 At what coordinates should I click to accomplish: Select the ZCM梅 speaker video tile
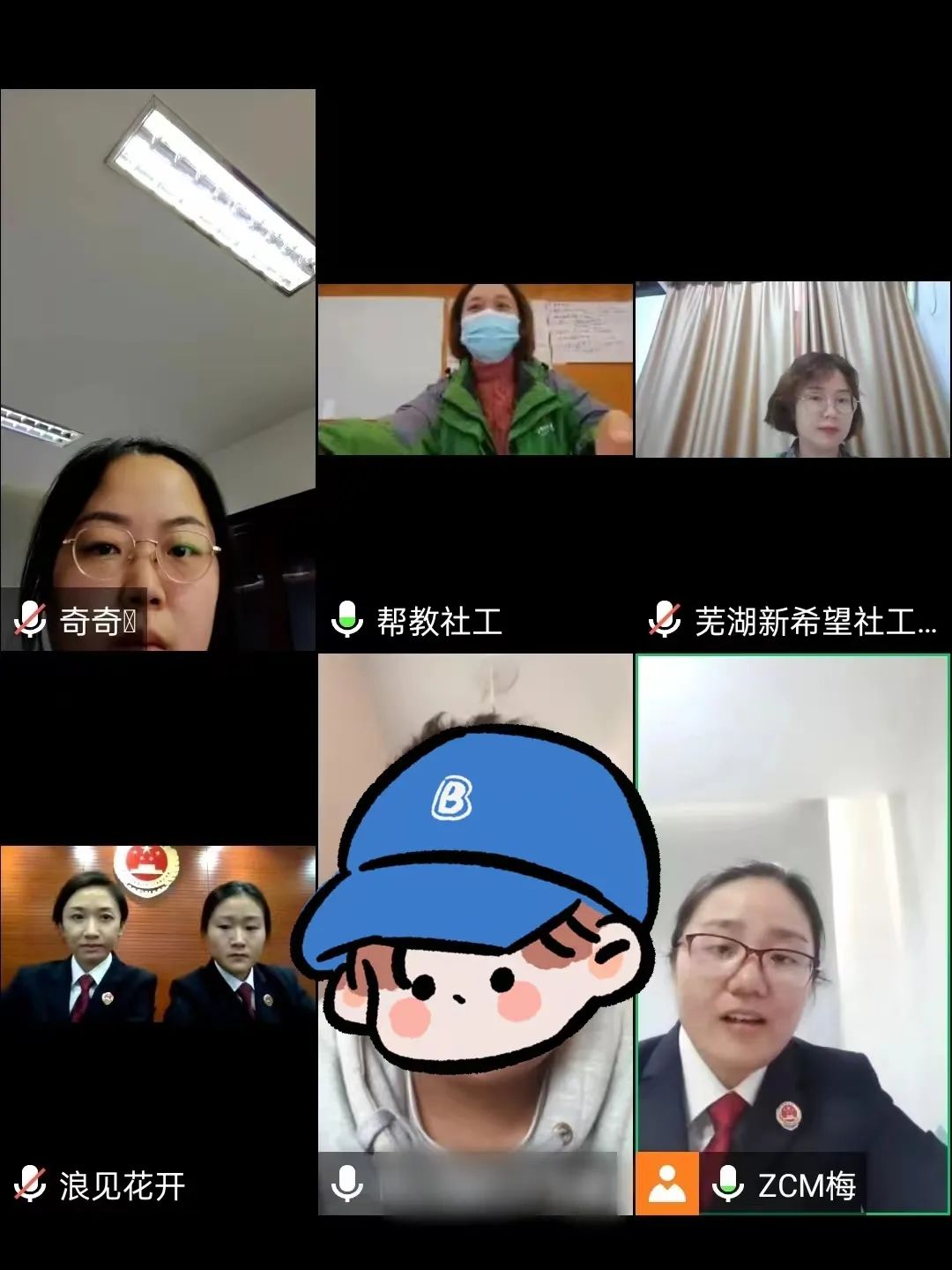(792, 933)
